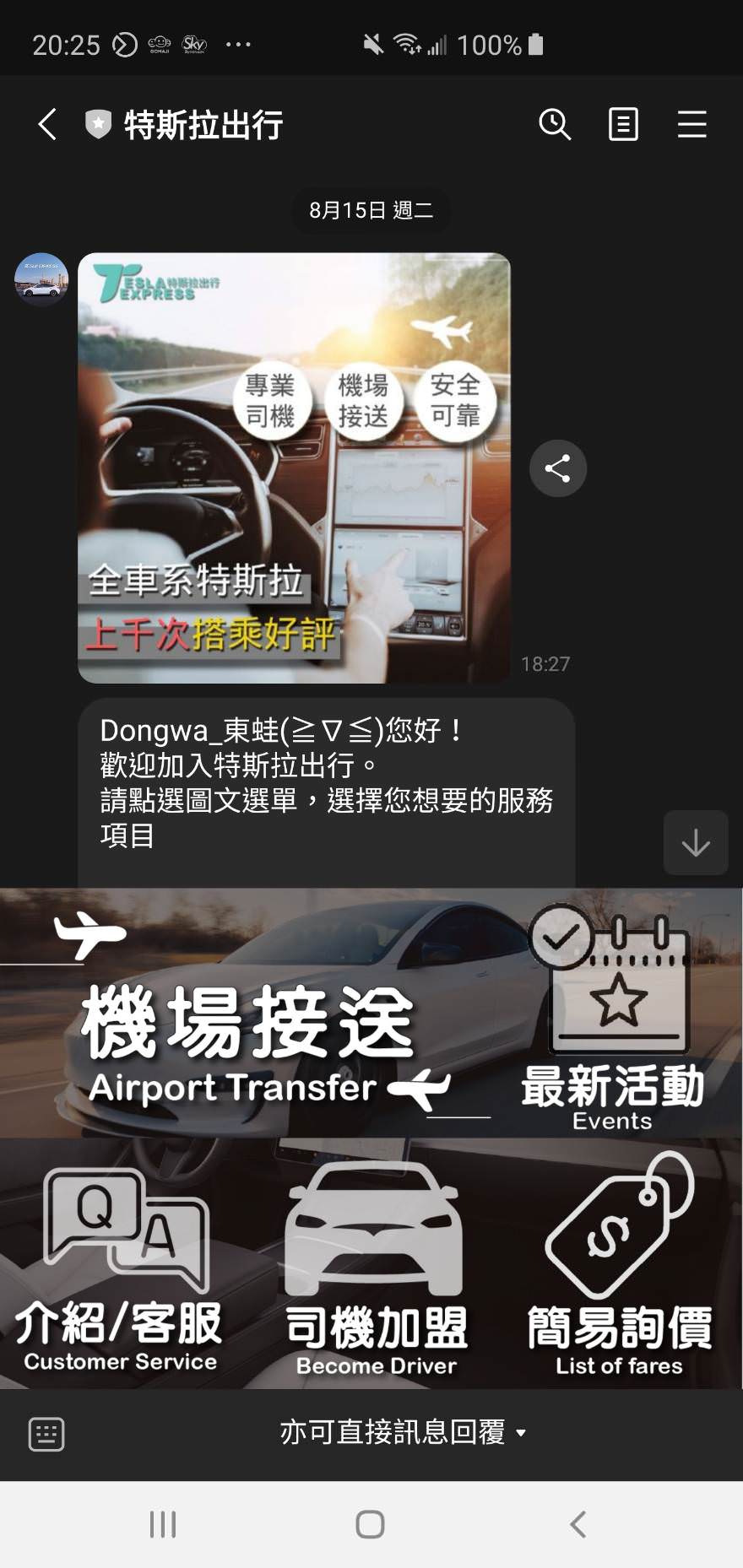
Task: View the Tesla Express promotional image
Action: click(294, 468)
